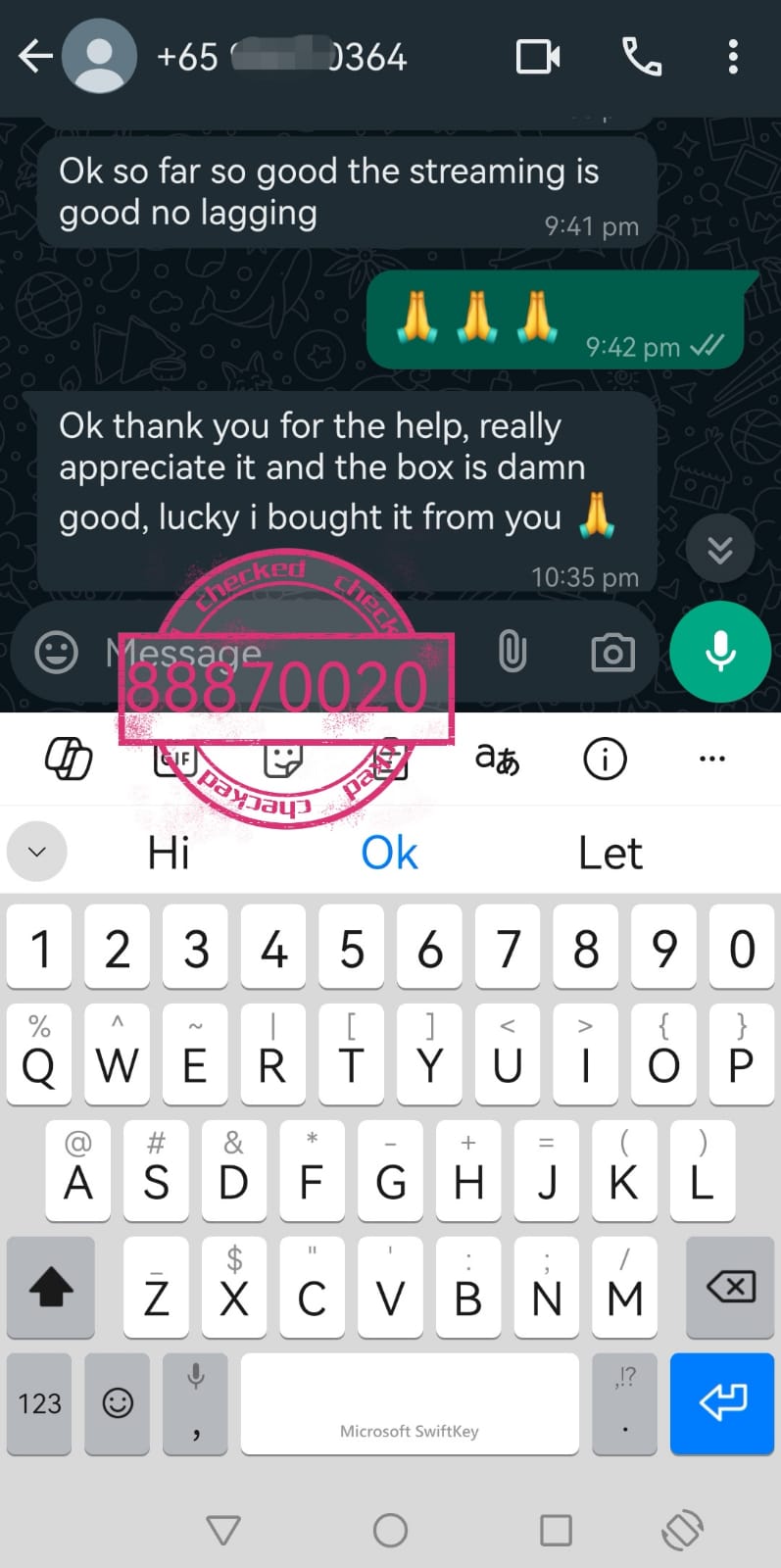This screenshot has height=1568, width=781.
Task: Open the emoji picker in message bar
Action: [57, 653]
